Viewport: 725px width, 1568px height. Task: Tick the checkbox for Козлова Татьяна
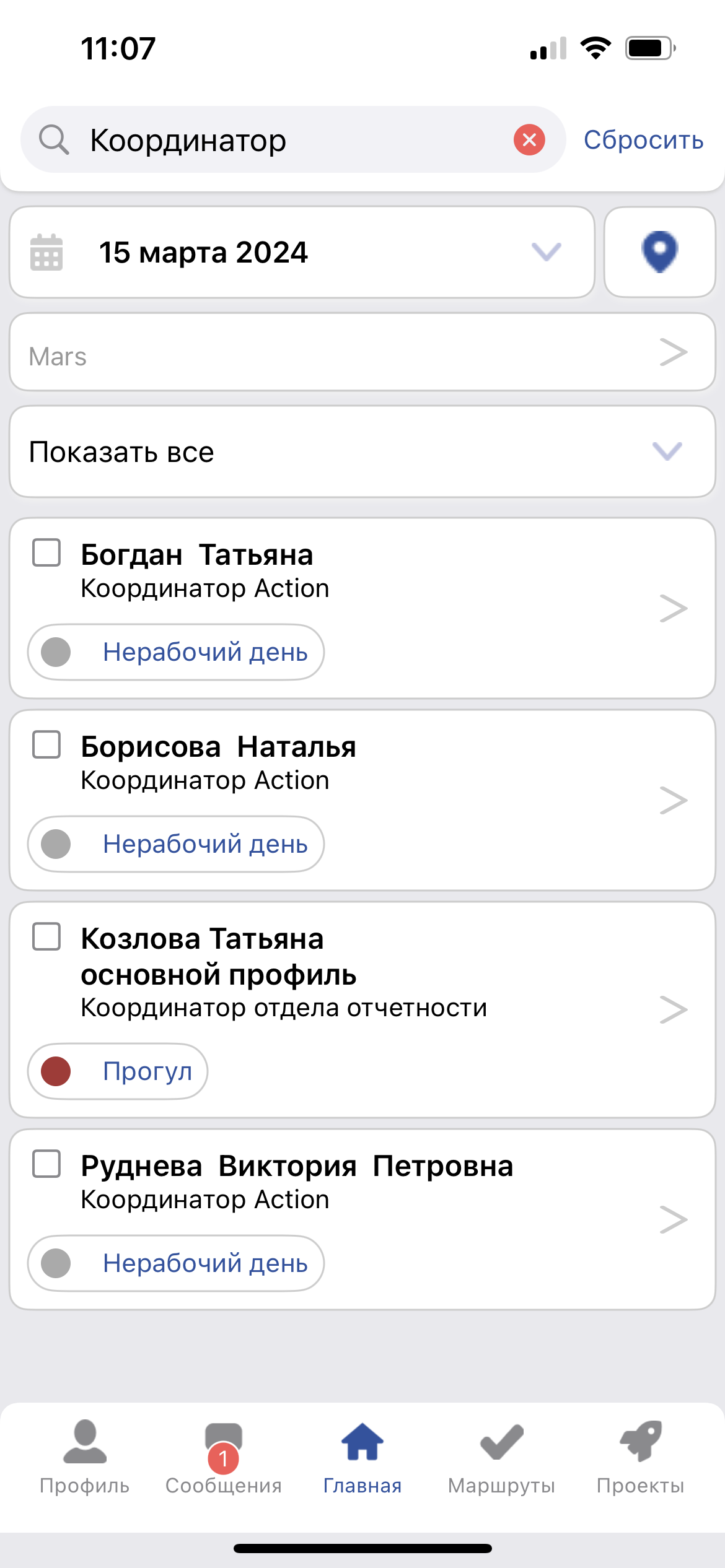46,936
